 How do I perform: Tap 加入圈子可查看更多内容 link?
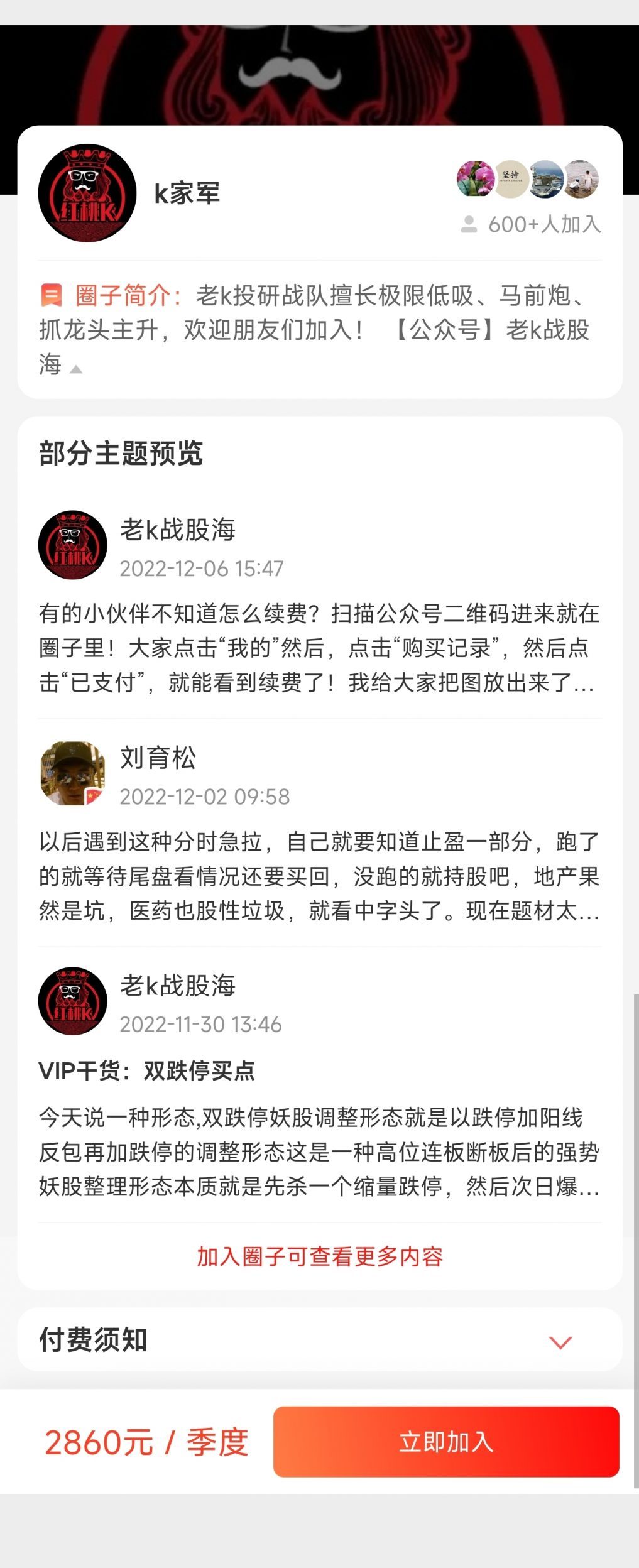(320, 1256)
